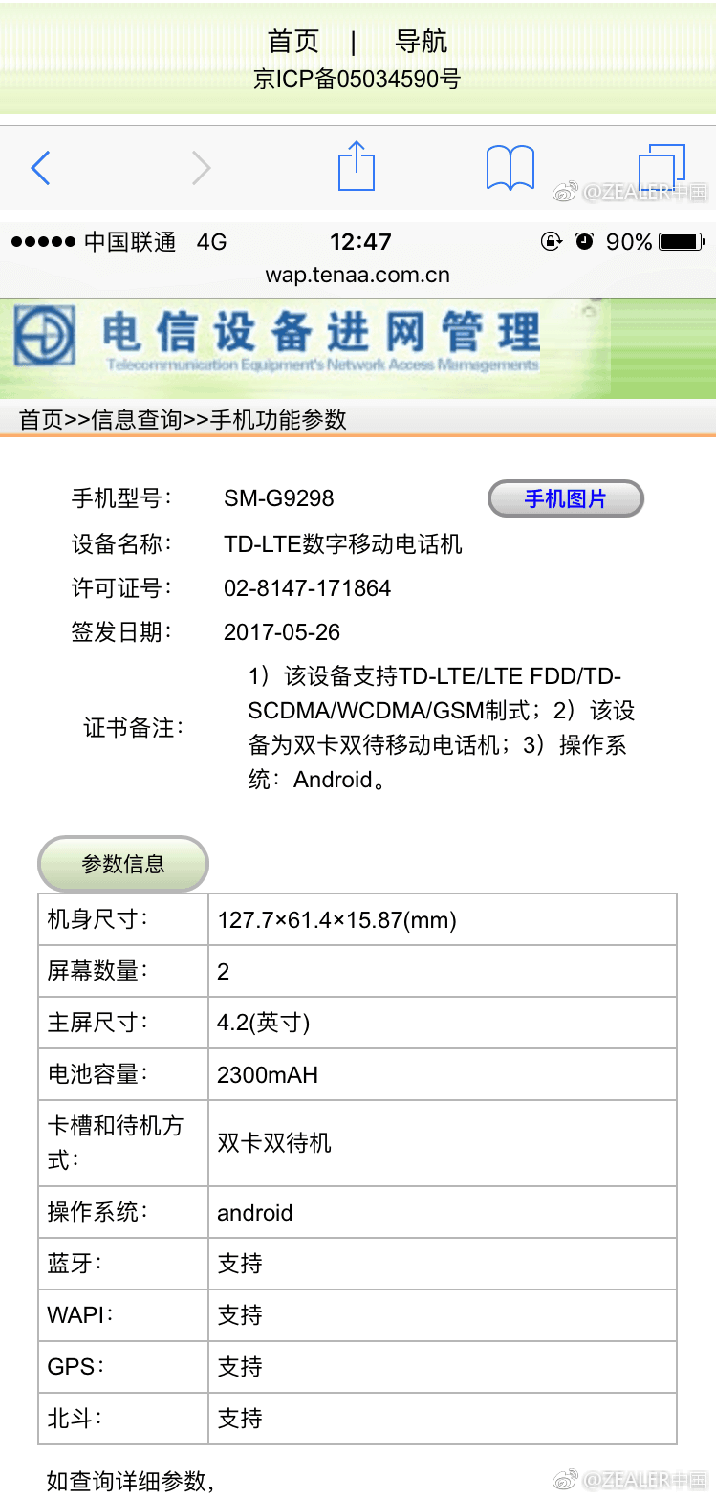Open the 手机图片 button
Image resolution: width=725 pixels, height=1505 pixels.
pyautogui.click(x=565, y=498)
